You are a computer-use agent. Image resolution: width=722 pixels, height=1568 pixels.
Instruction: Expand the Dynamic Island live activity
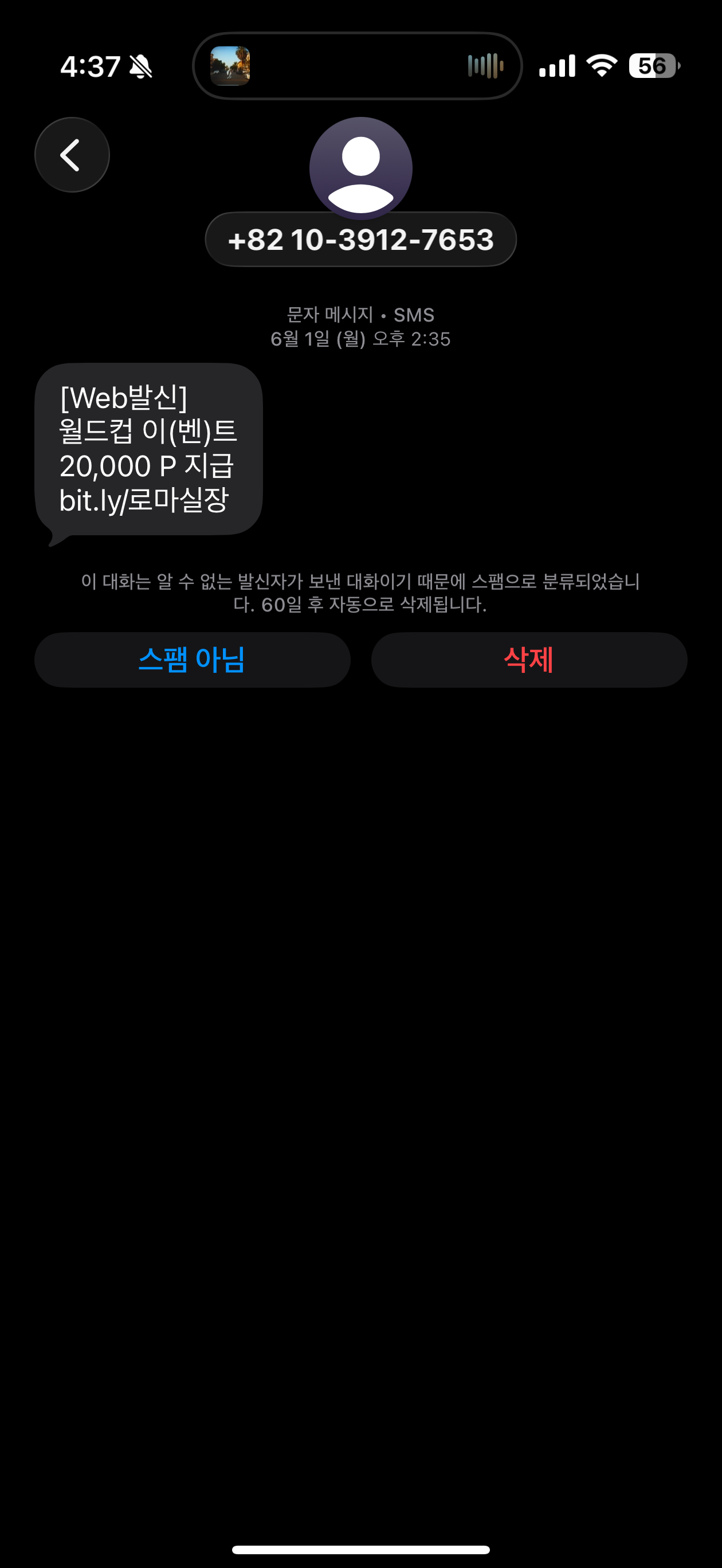click(358, 66)
